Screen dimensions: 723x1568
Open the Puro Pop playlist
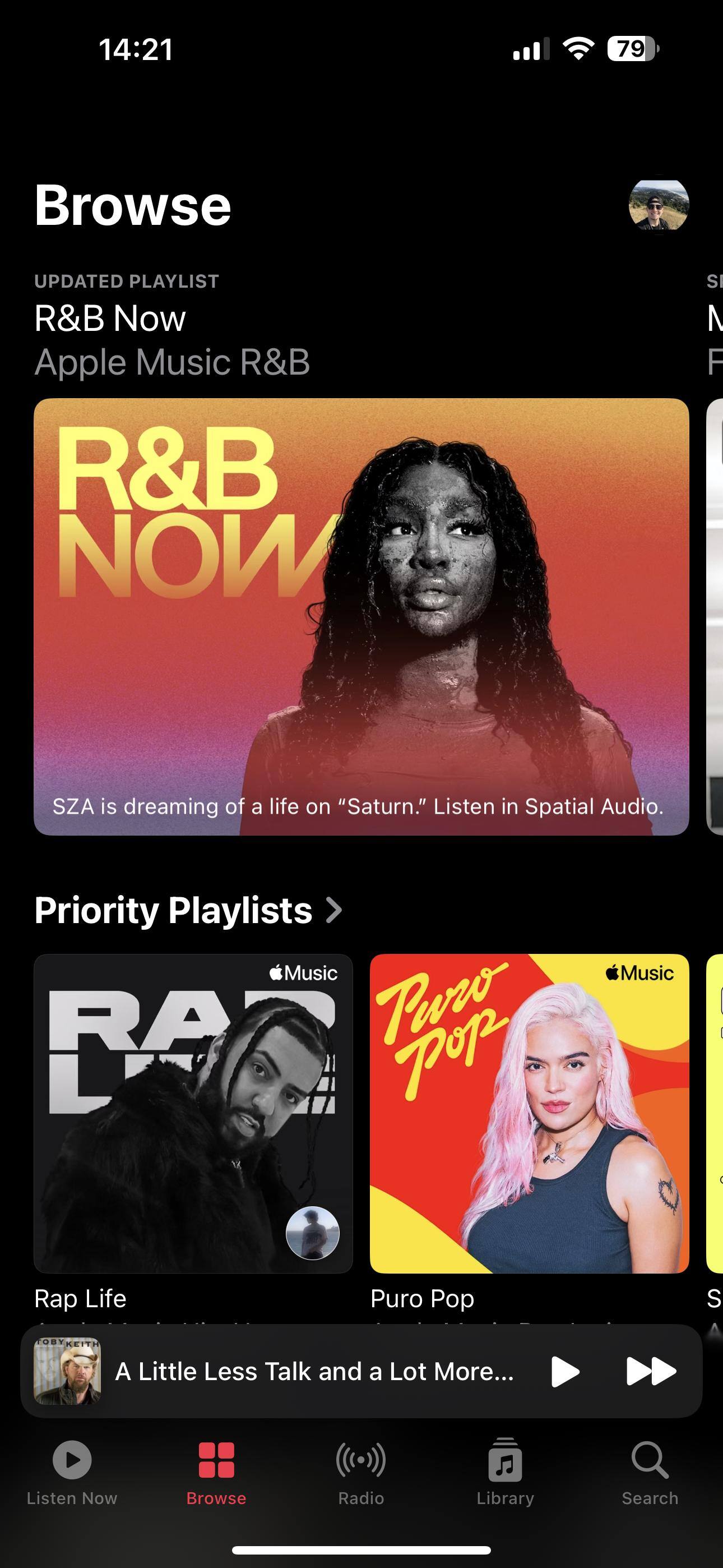click(529, 1113)
